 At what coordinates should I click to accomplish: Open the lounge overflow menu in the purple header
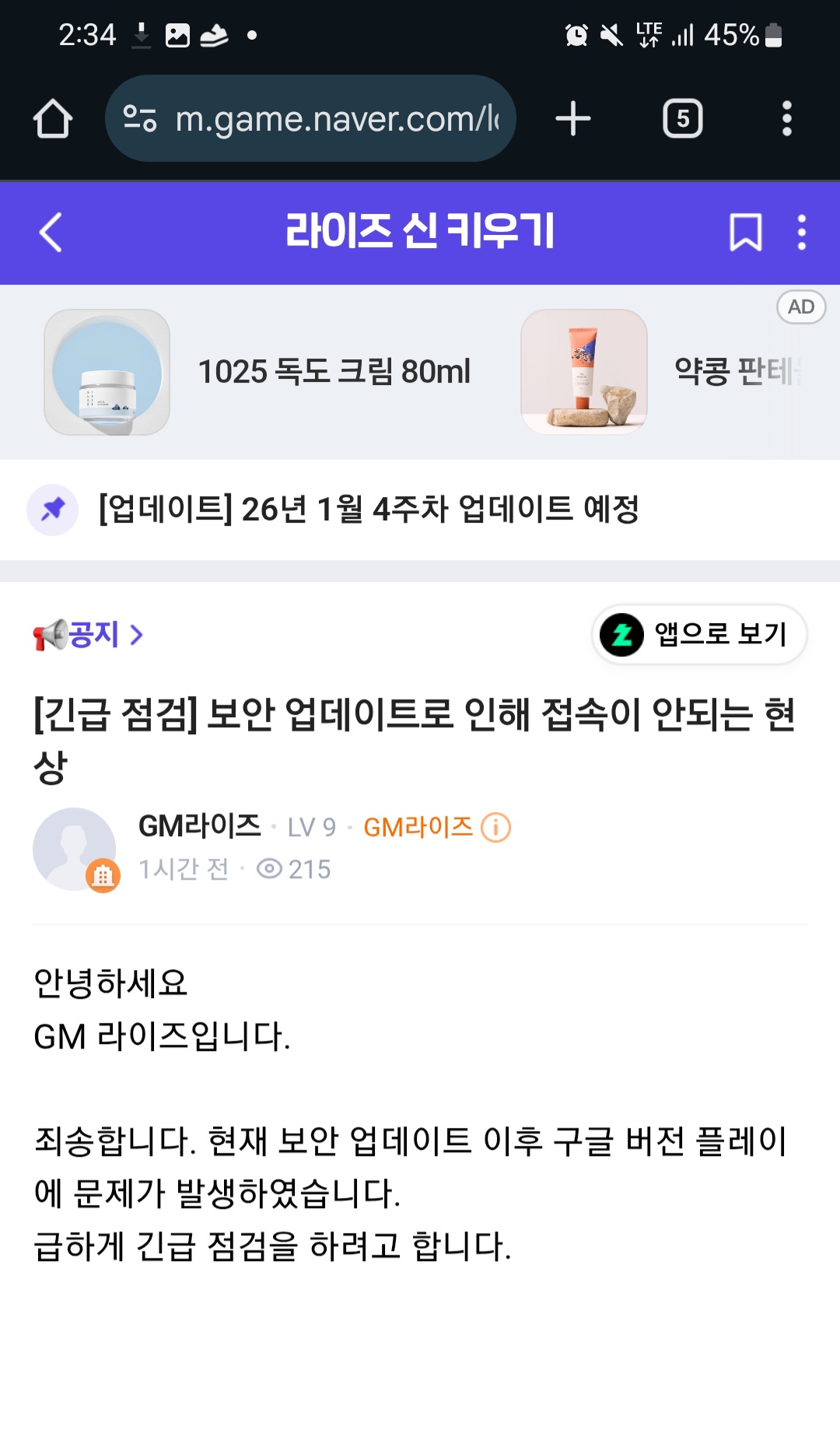point(801,233)
